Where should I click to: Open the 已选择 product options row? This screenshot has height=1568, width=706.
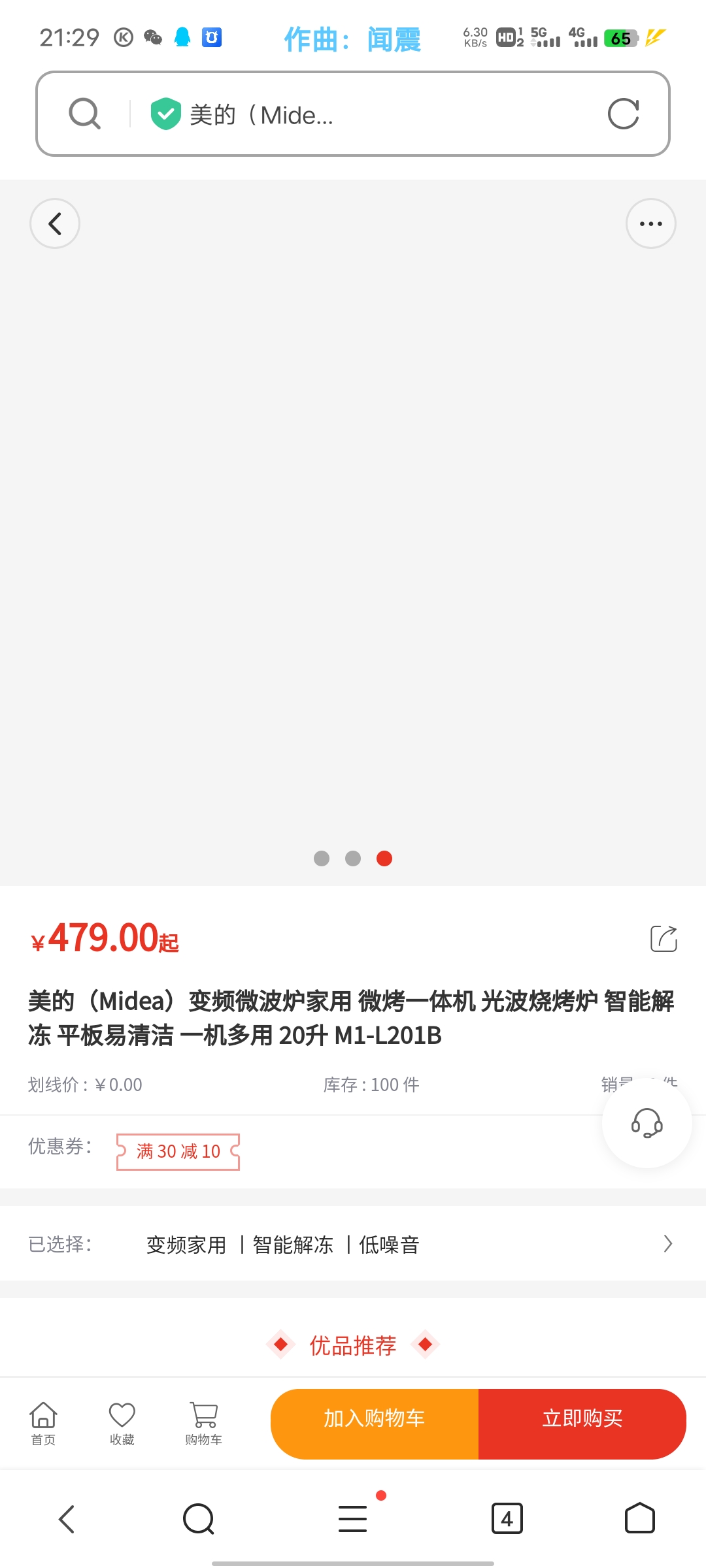point(353,1244)
